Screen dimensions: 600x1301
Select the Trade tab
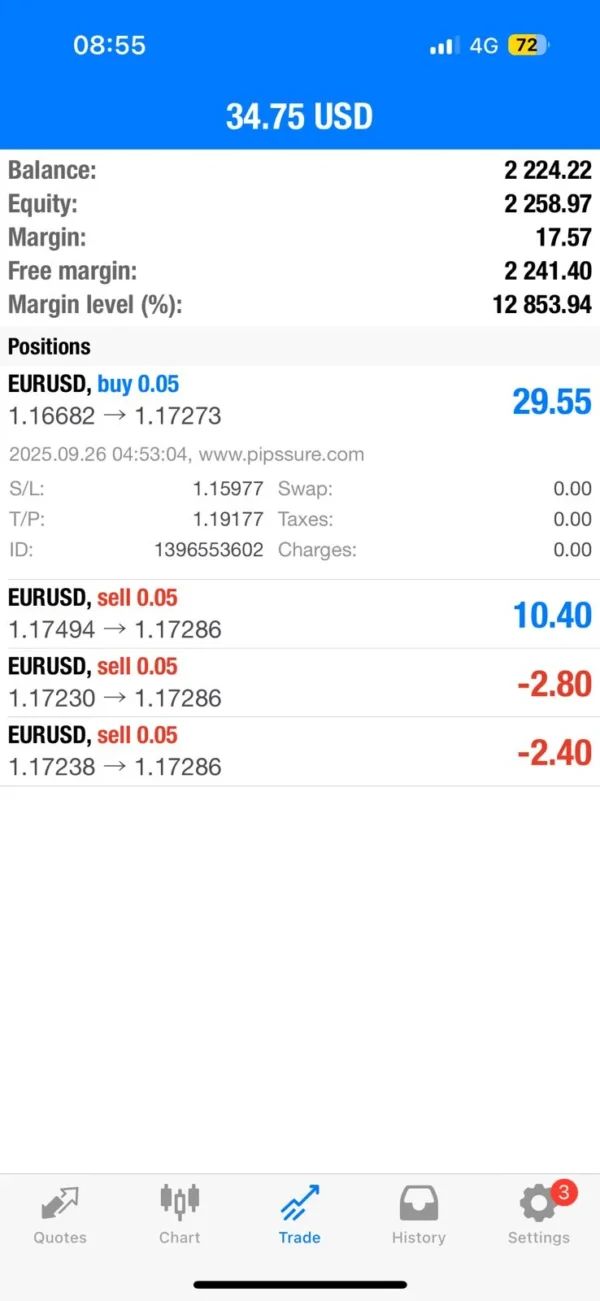pyautogui.click(x=299, y=1214)
